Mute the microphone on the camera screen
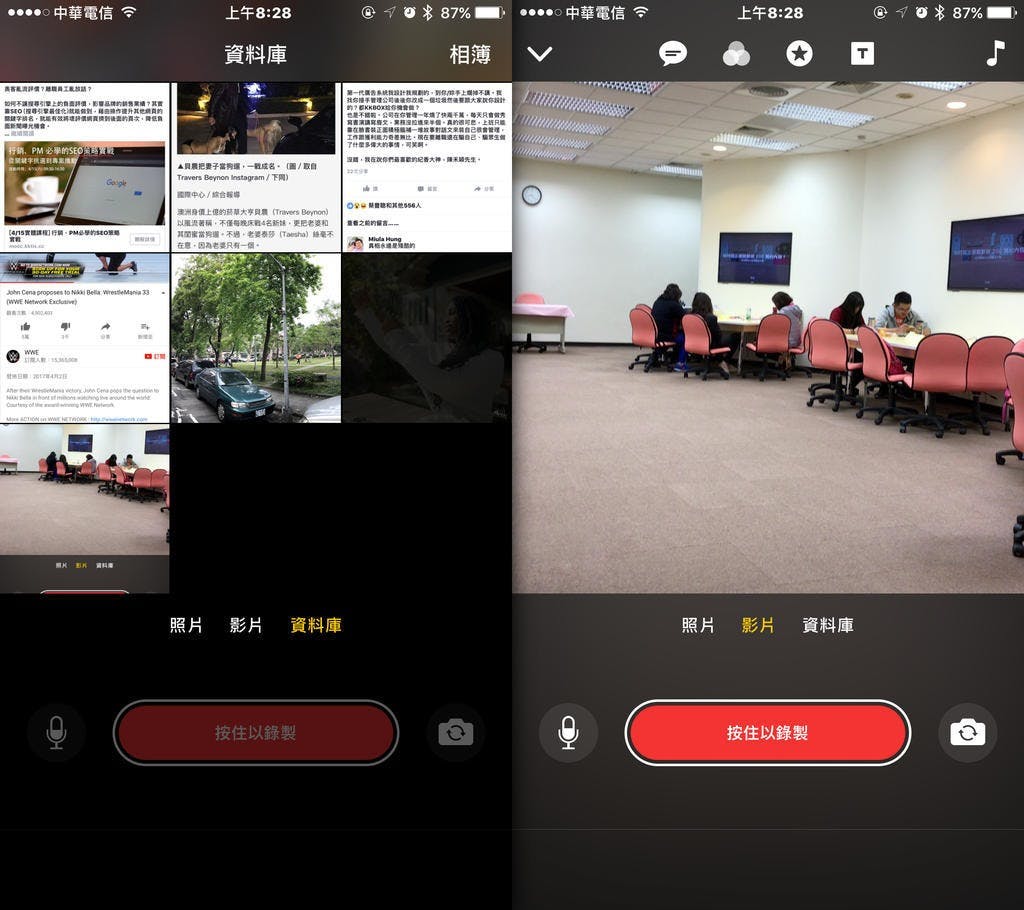 tap(568, 733)
